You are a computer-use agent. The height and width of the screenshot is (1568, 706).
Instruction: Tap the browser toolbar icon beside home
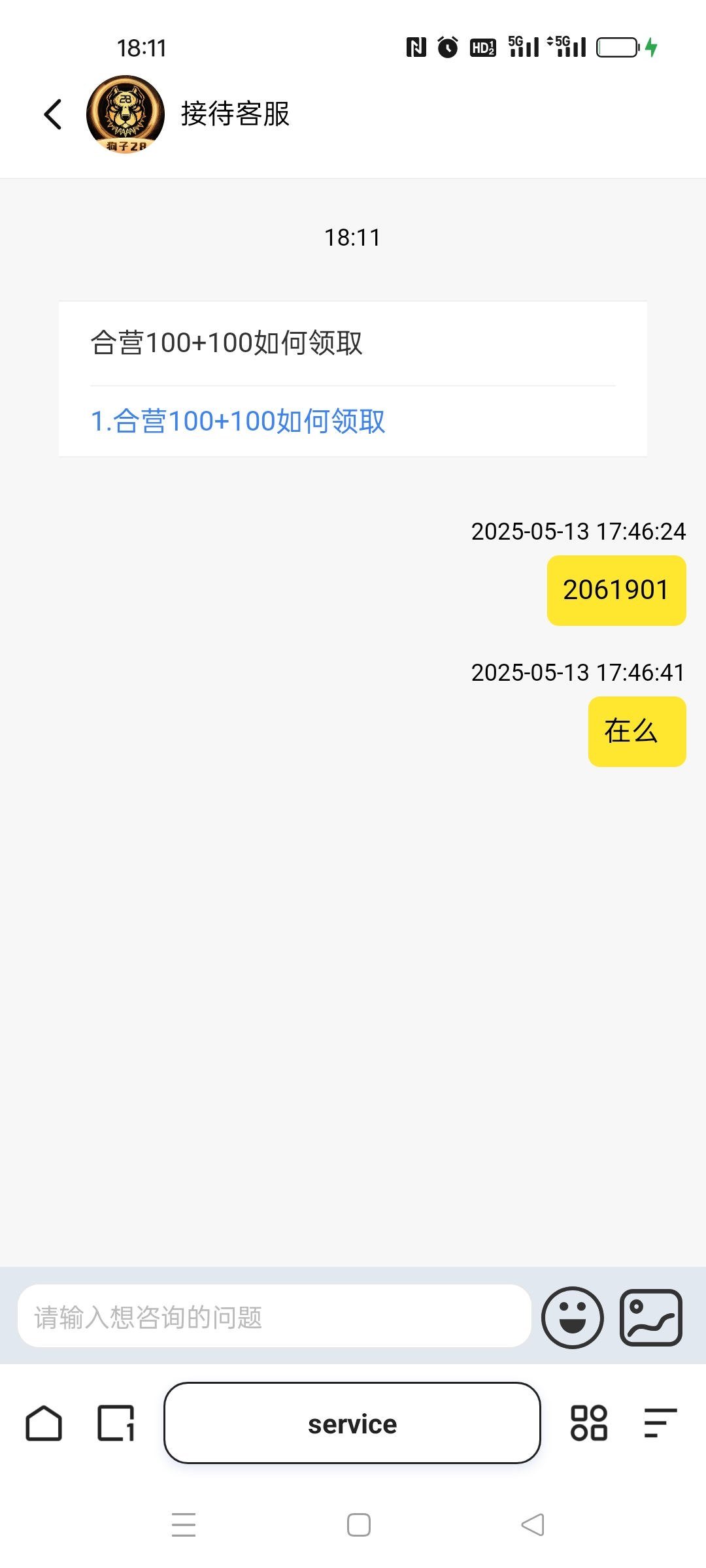tap(116, 1423)
